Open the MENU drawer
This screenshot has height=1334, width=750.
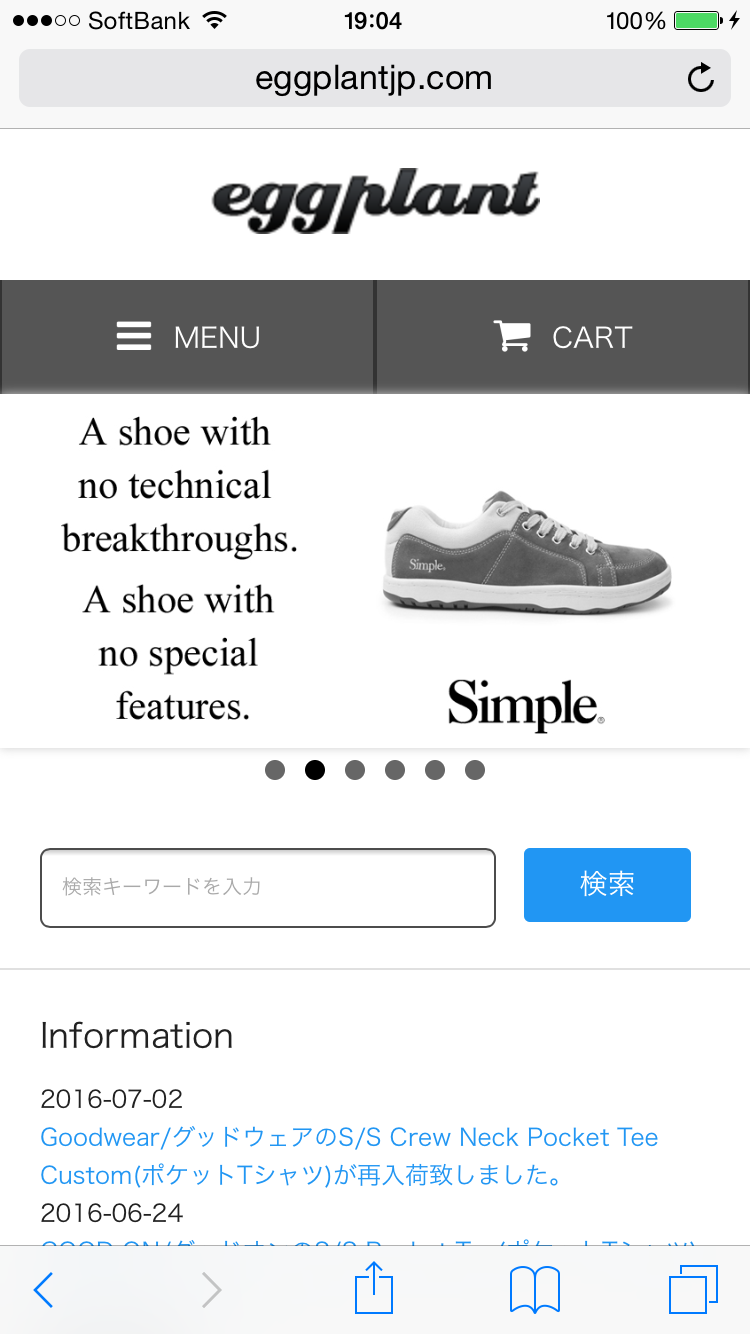coord(187,337)
